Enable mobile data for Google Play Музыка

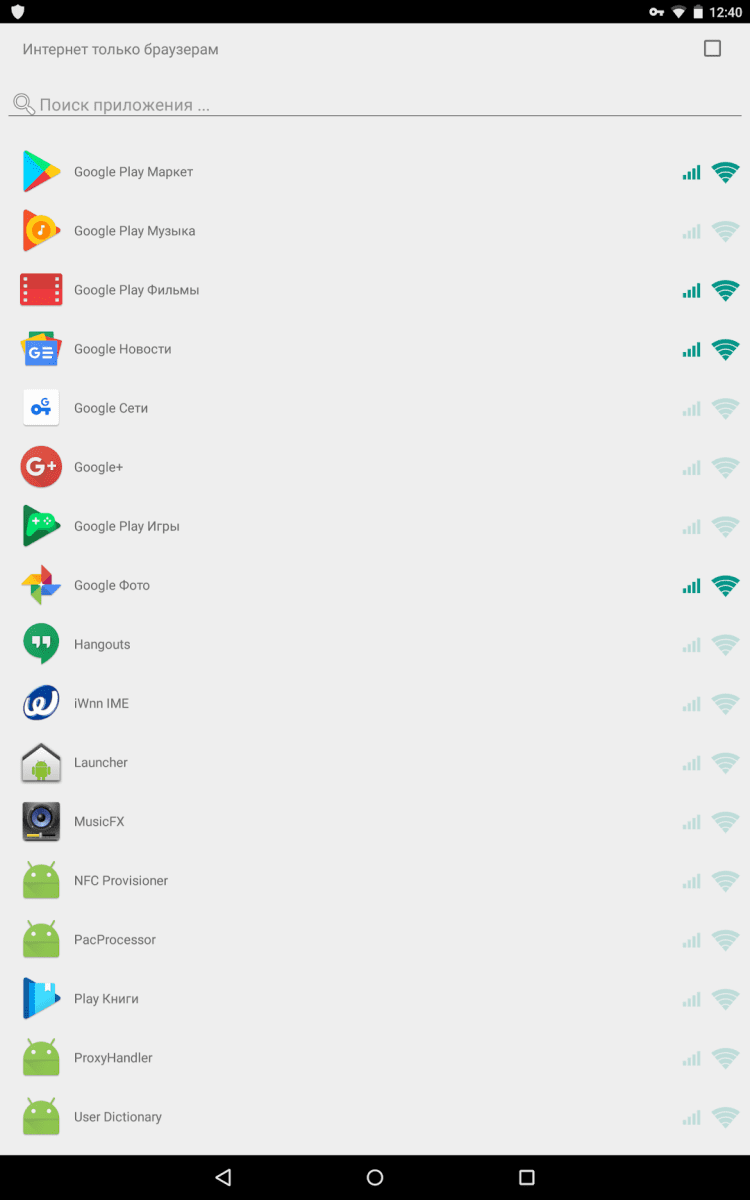[691, 231]
